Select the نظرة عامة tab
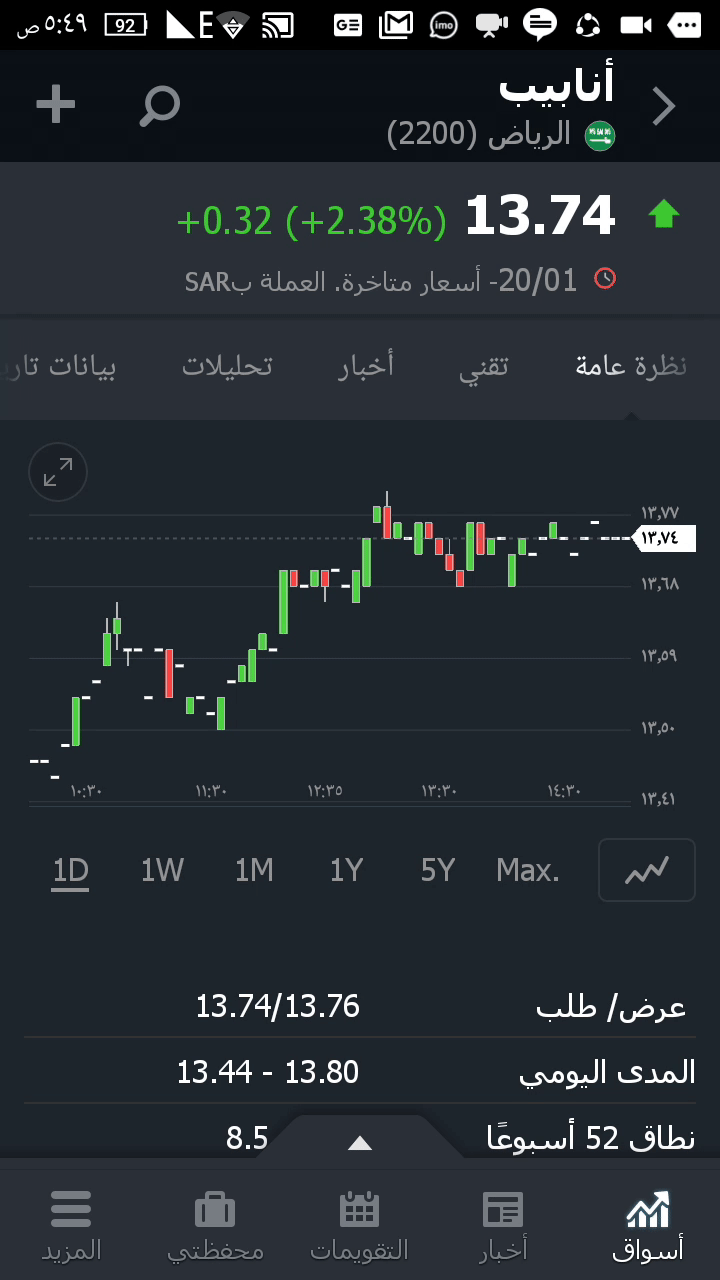720x1280 pixels. [631, 367]
